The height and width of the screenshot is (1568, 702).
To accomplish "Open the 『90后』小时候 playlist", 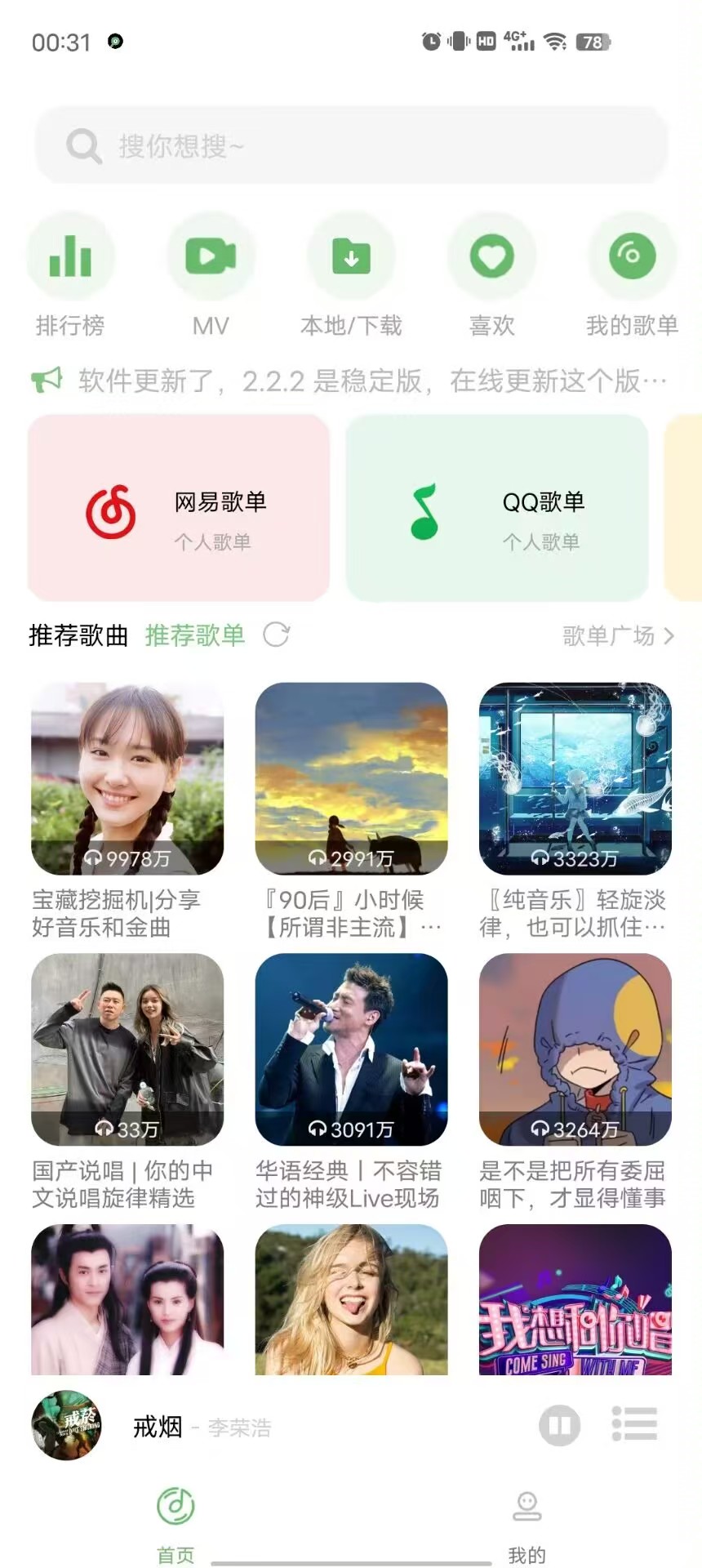I will pyautogui.click(x=351, y=812).
